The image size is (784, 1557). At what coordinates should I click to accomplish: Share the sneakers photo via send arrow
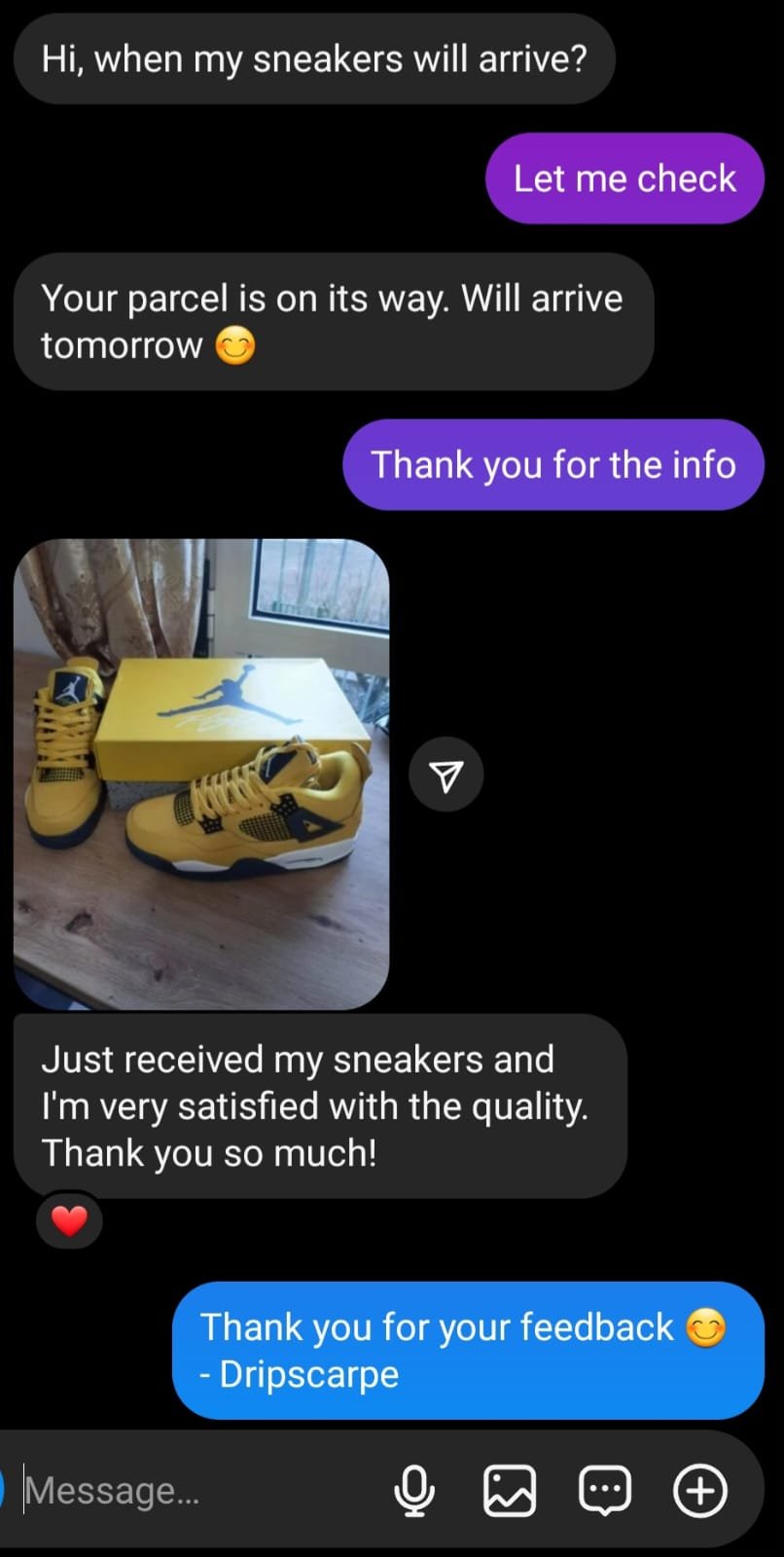point(445,775)
